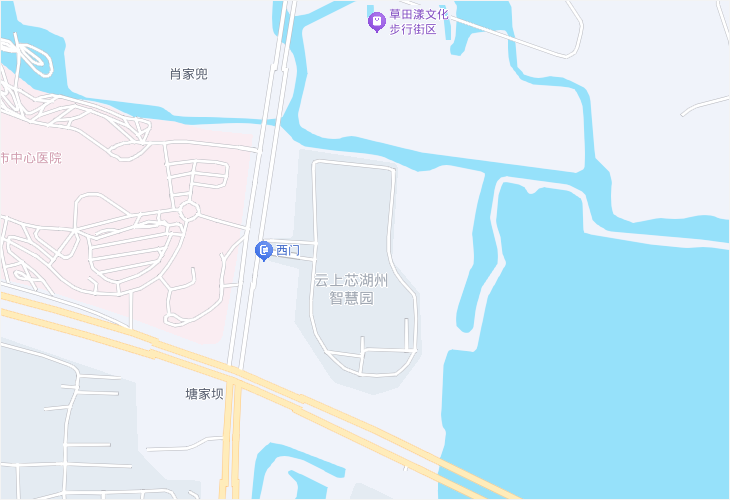Tap the 草田漾文化步行街区 shopping marker

click(x=376, y=20)
